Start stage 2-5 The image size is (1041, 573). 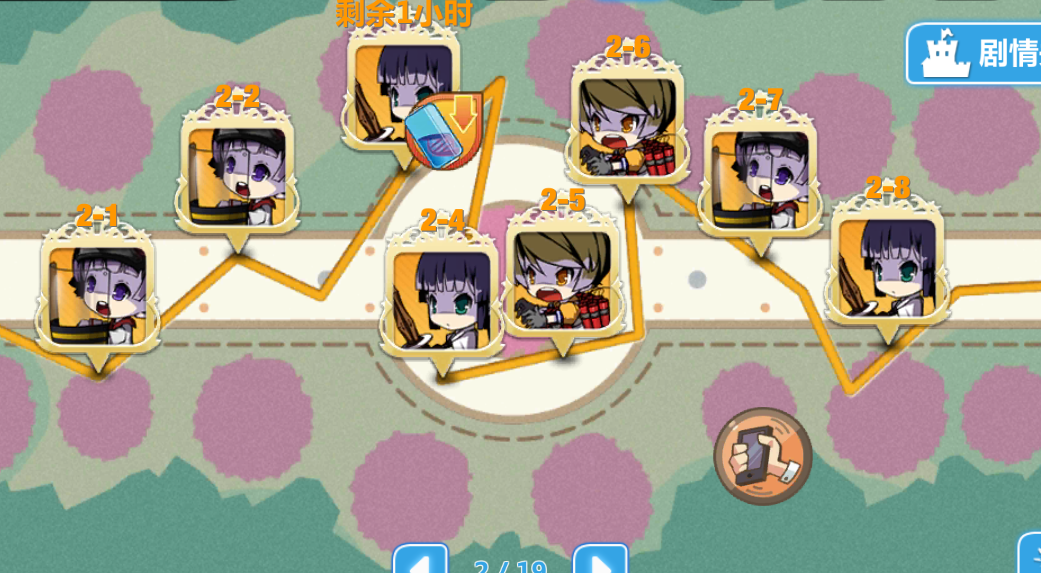click(x=562, y=280)
